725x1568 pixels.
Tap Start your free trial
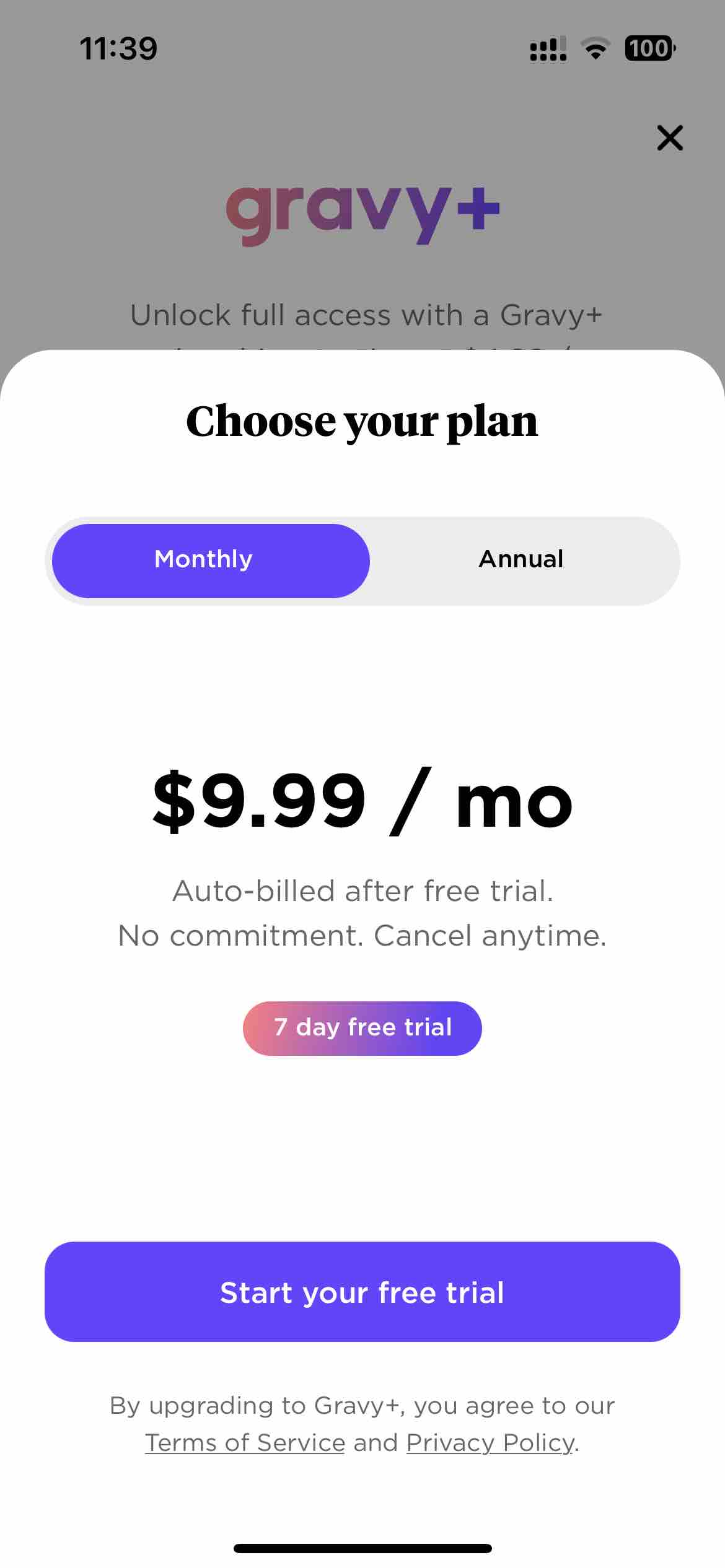tap(362, 1292)
